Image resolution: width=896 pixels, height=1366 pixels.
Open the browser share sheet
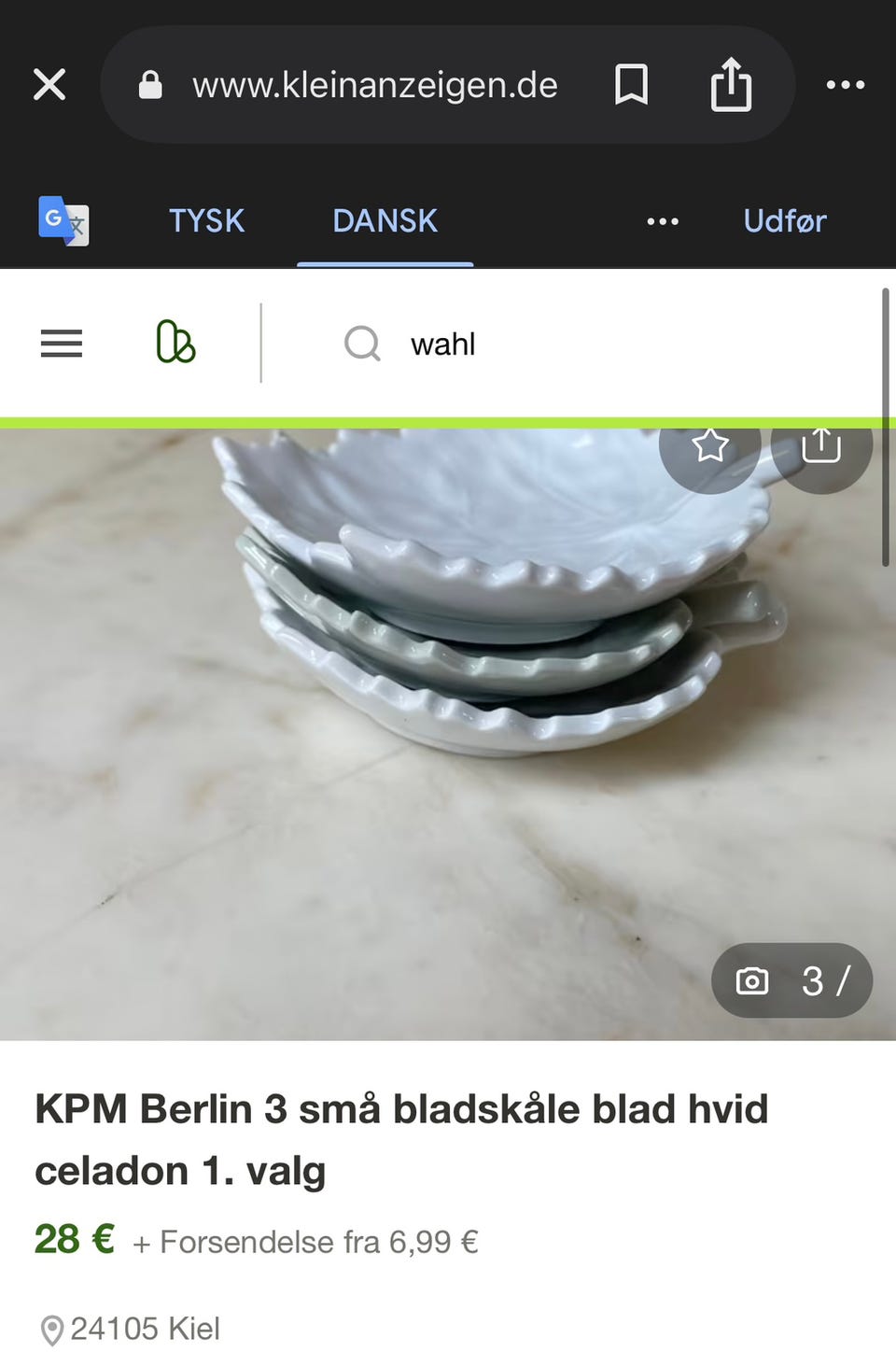[x=731, y=85]
